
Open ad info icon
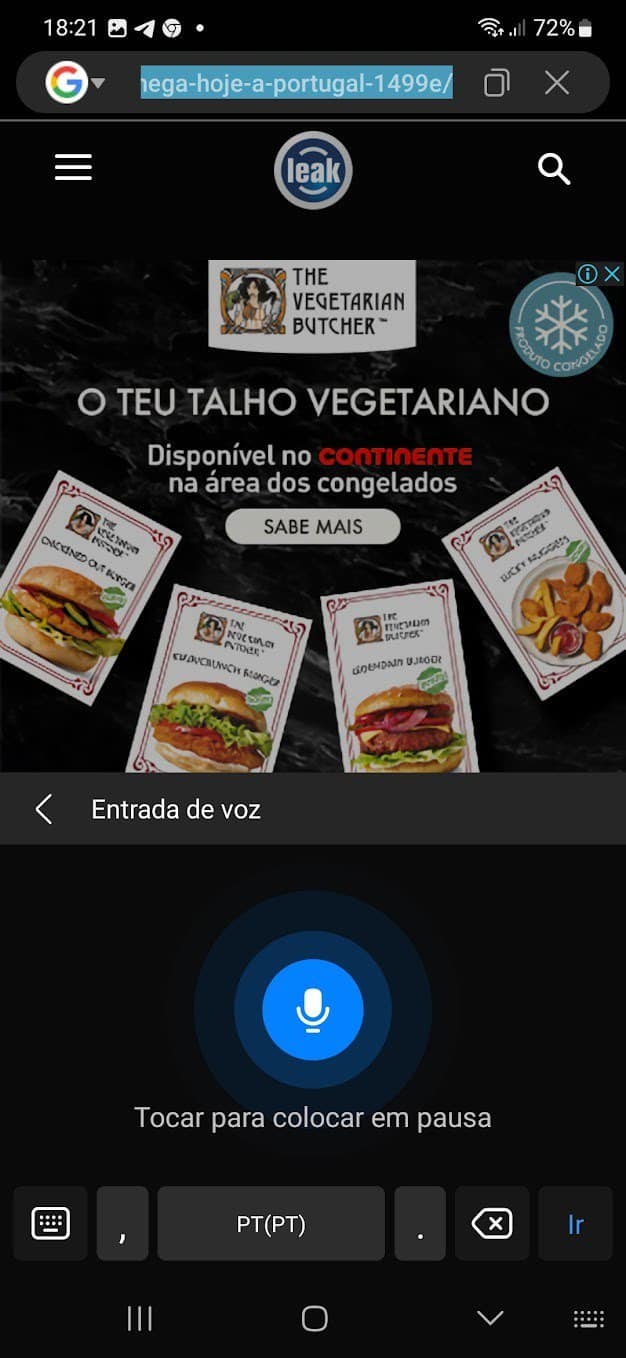point(588,274)
